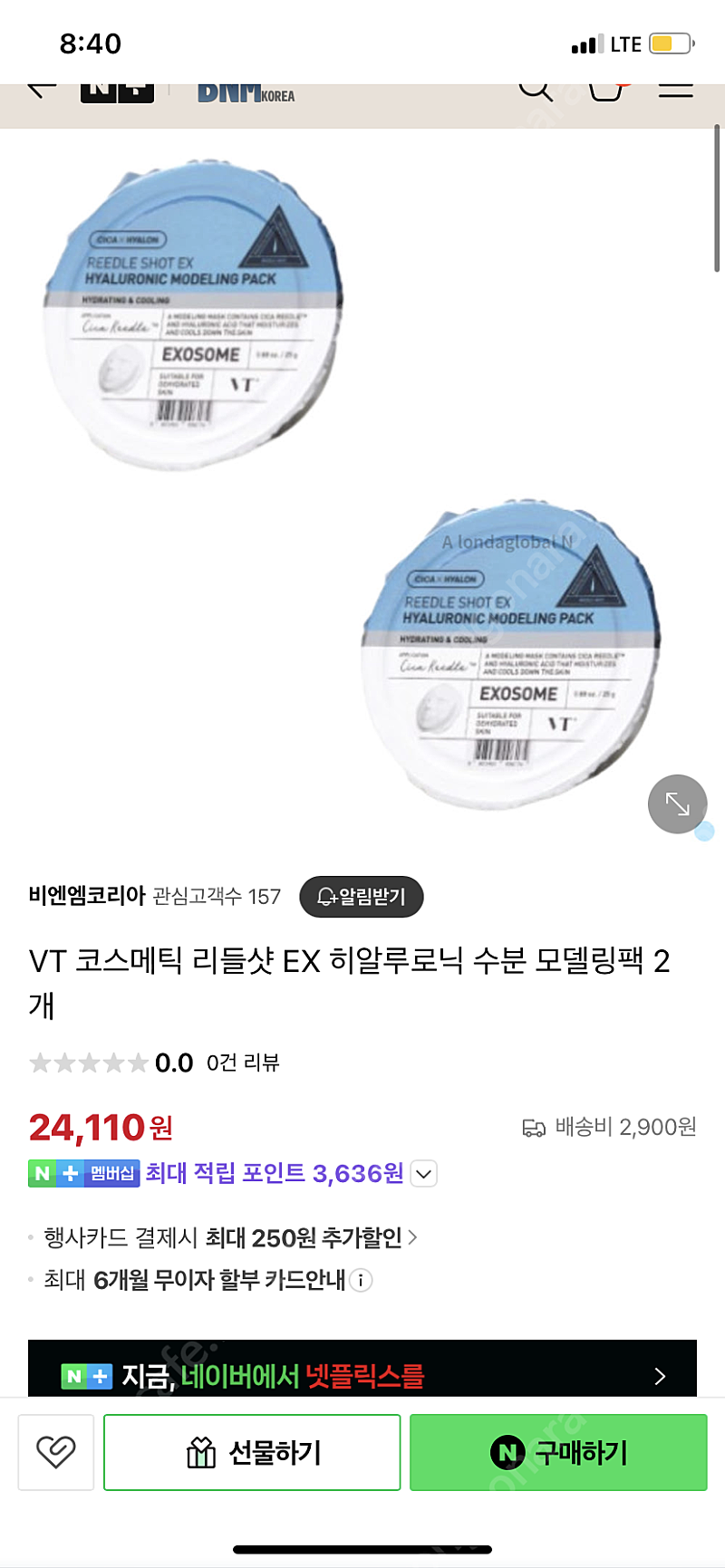The height and width of the screenshot is (1568, 725).
Task: Tap 구매하기 to buy now
Action: click(558, 1452)
